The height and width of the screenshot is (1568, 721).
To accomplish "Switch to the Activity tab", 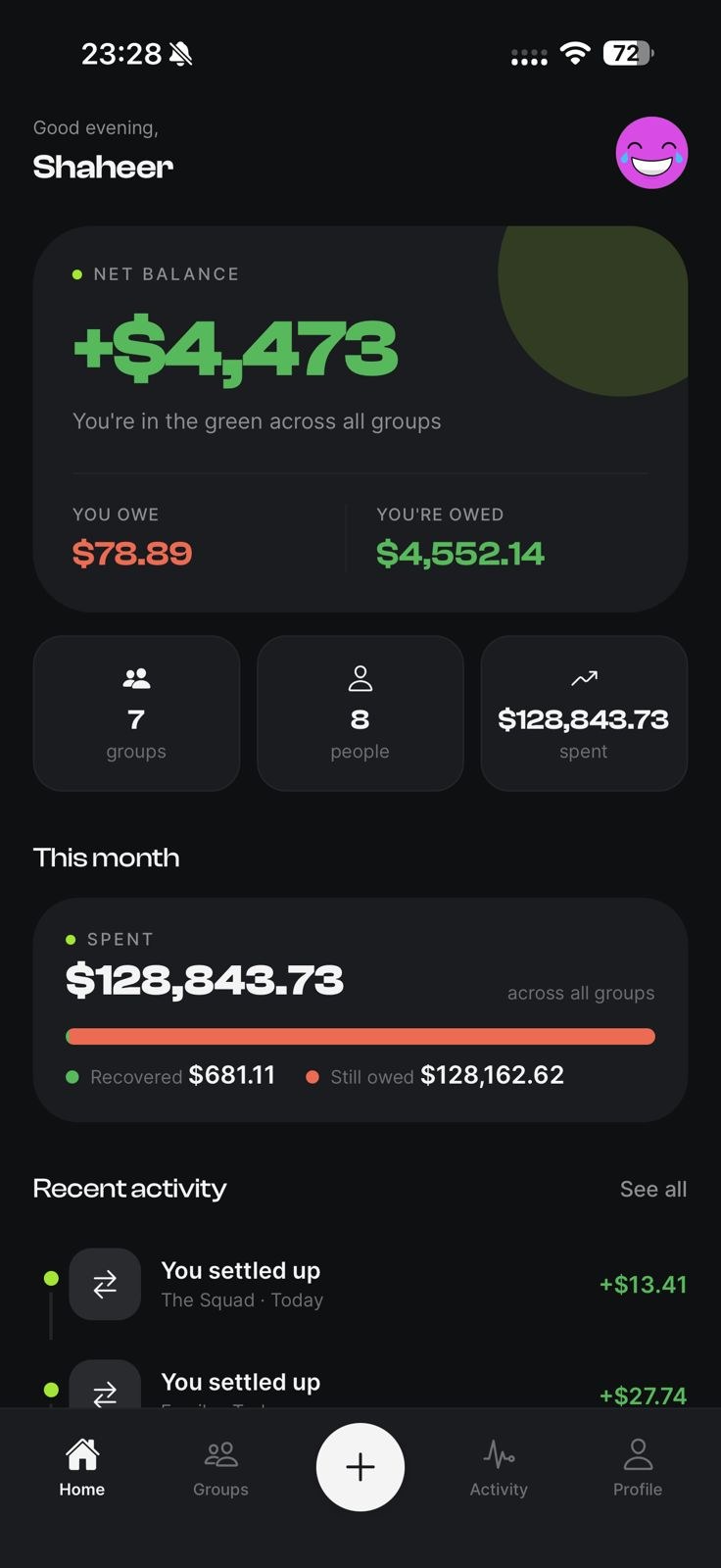I will [x=499, y=1467].
